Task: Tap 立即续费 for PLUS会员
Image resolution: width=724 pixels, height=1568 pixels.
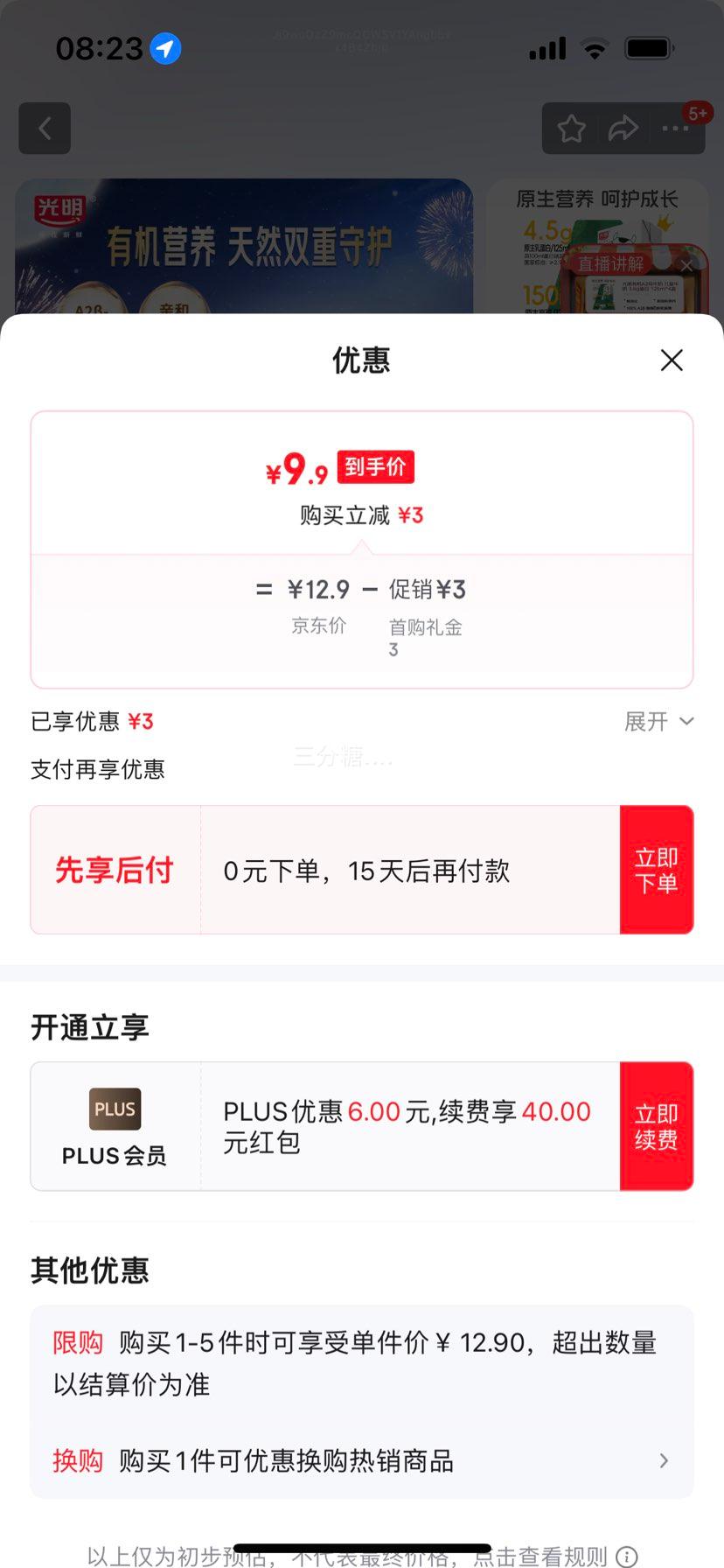Action: pos(656,1127)
